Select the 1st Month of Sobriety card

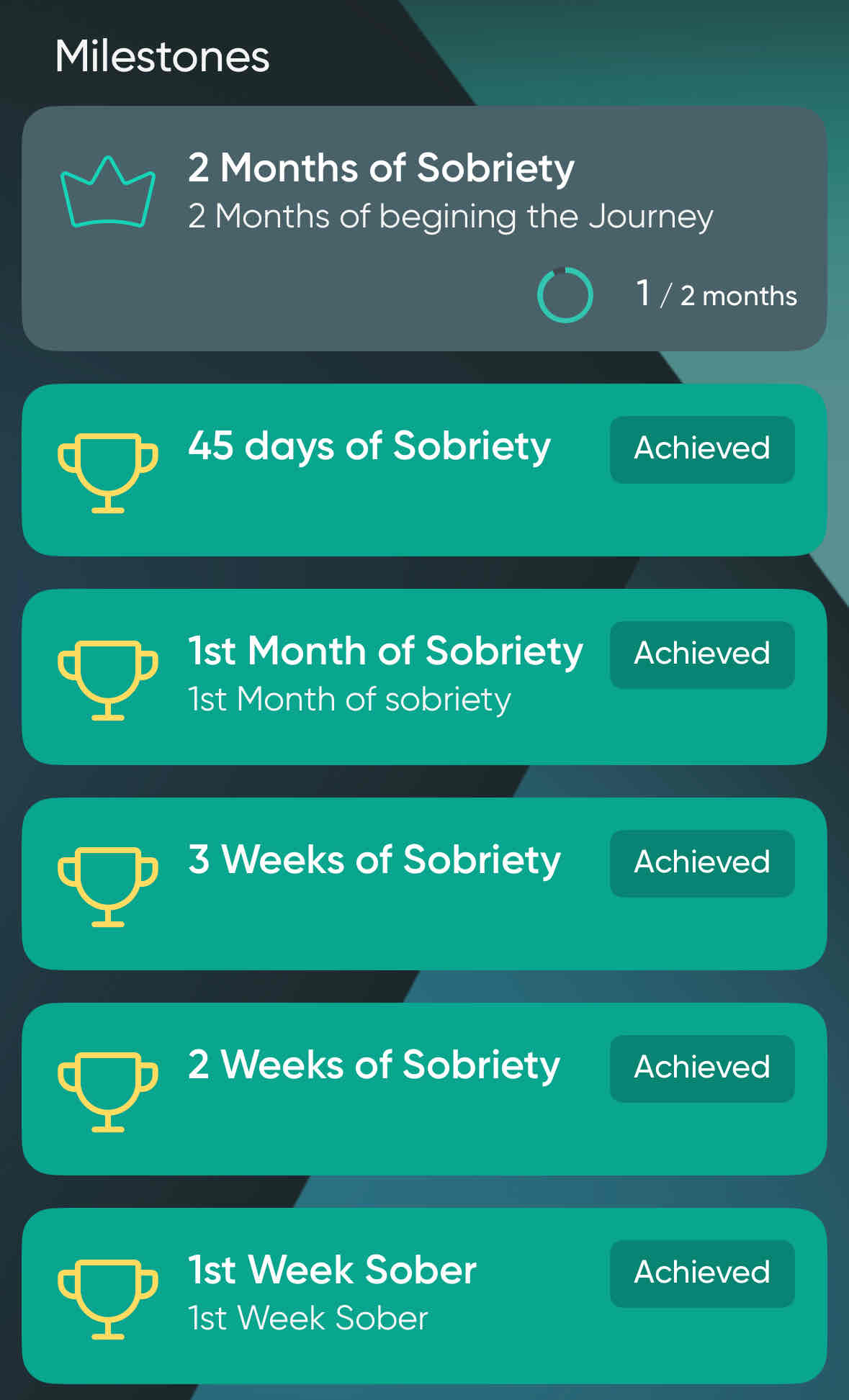coord(423,676)
